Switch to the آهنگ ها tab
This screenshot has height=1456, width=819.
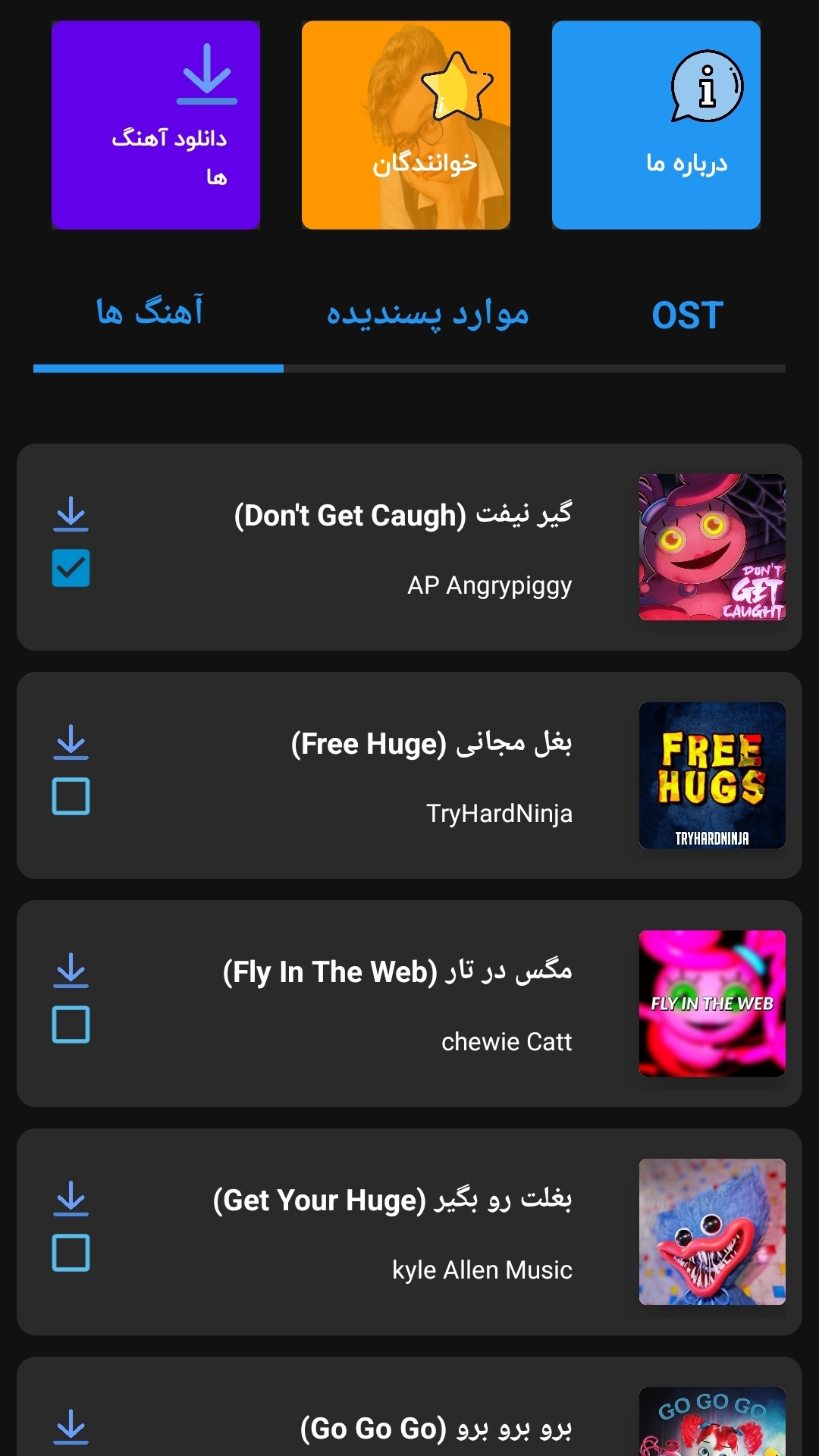[x=152, y=312]
